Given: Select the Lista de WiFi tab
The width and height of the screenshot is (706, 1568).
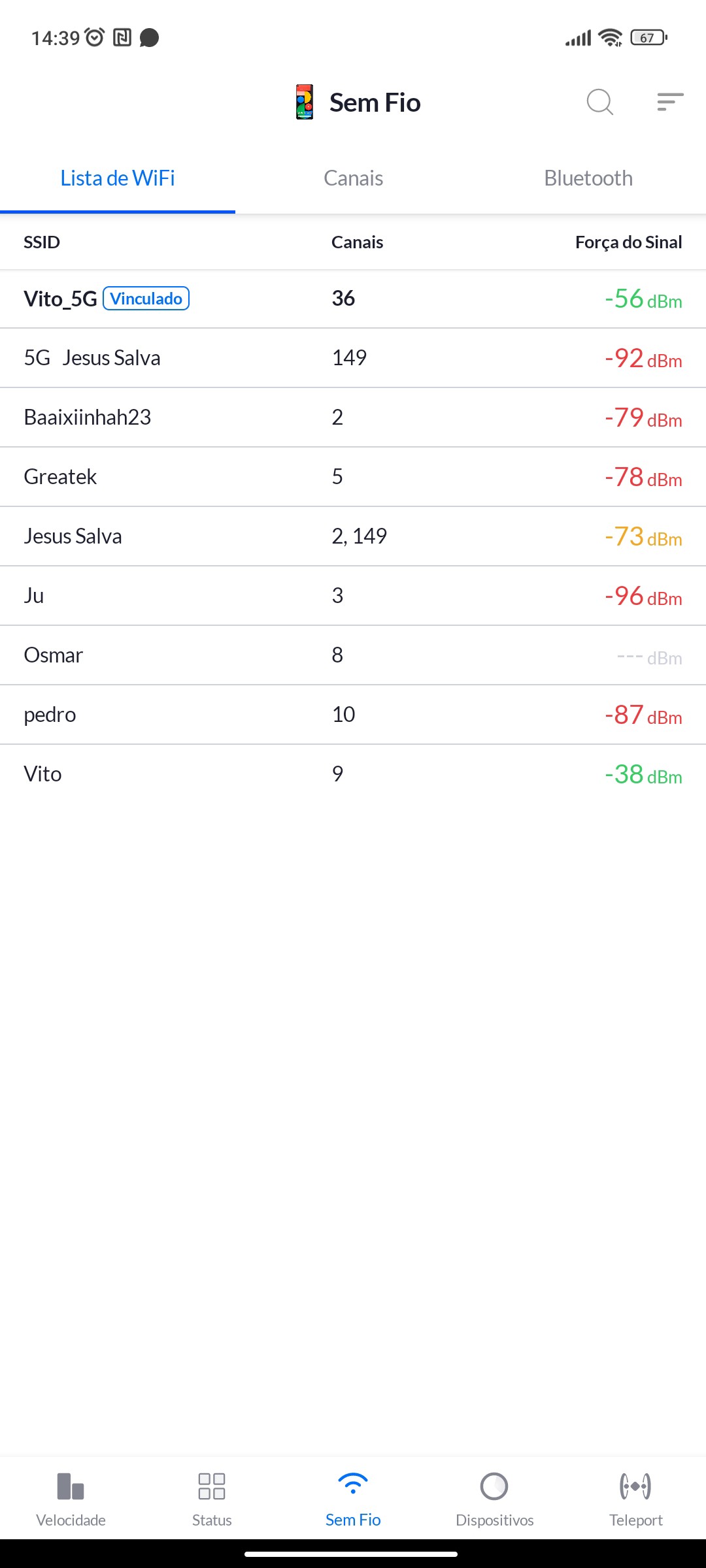Looking at the screenshot, I should [118, 178].
